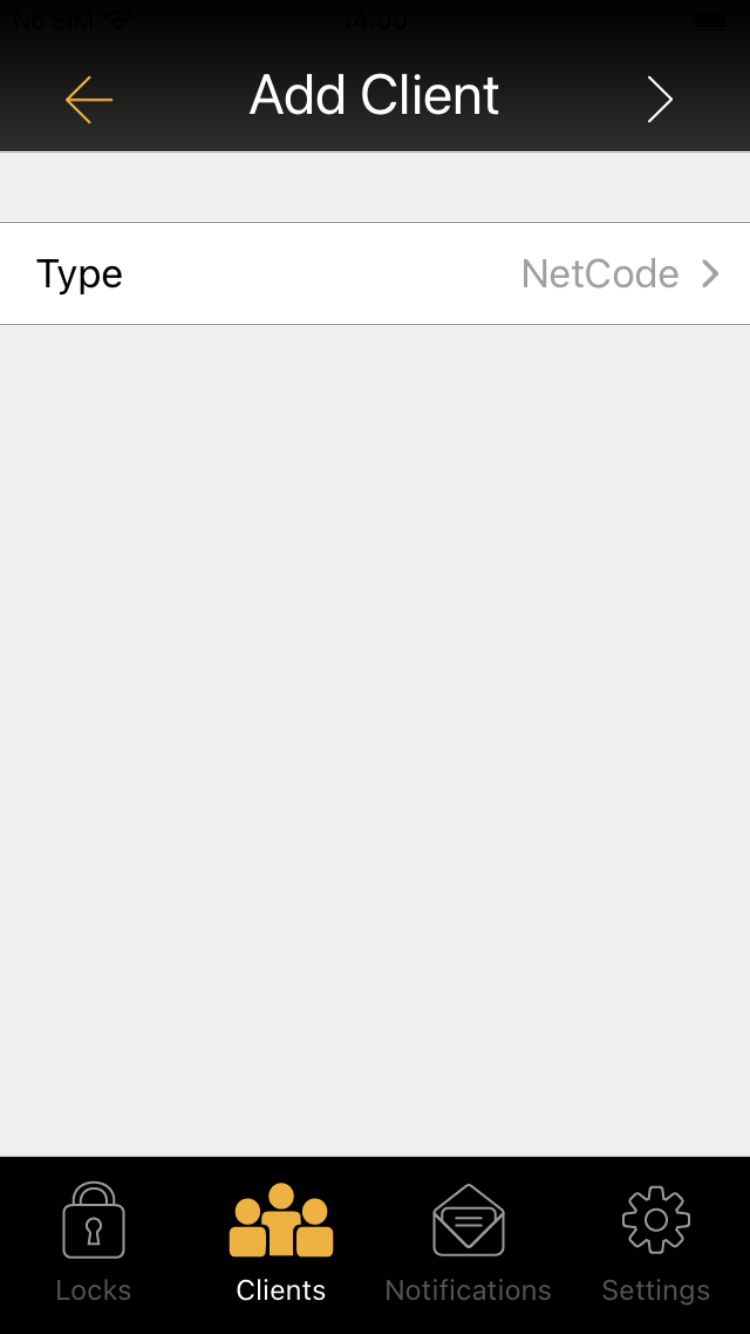Proceed with the next chevron in header
750x1334 pixels.
point(659,99)
